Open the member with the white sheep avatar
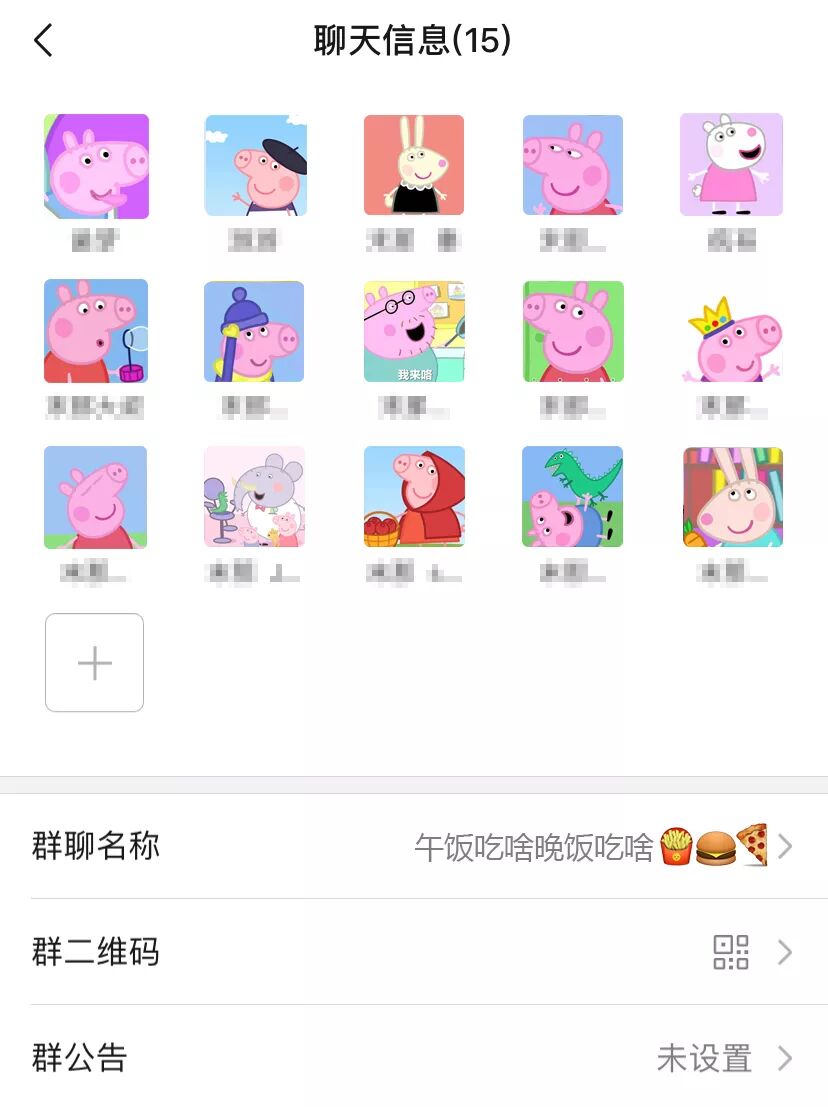828x1107 pixels. click(731, 165)
